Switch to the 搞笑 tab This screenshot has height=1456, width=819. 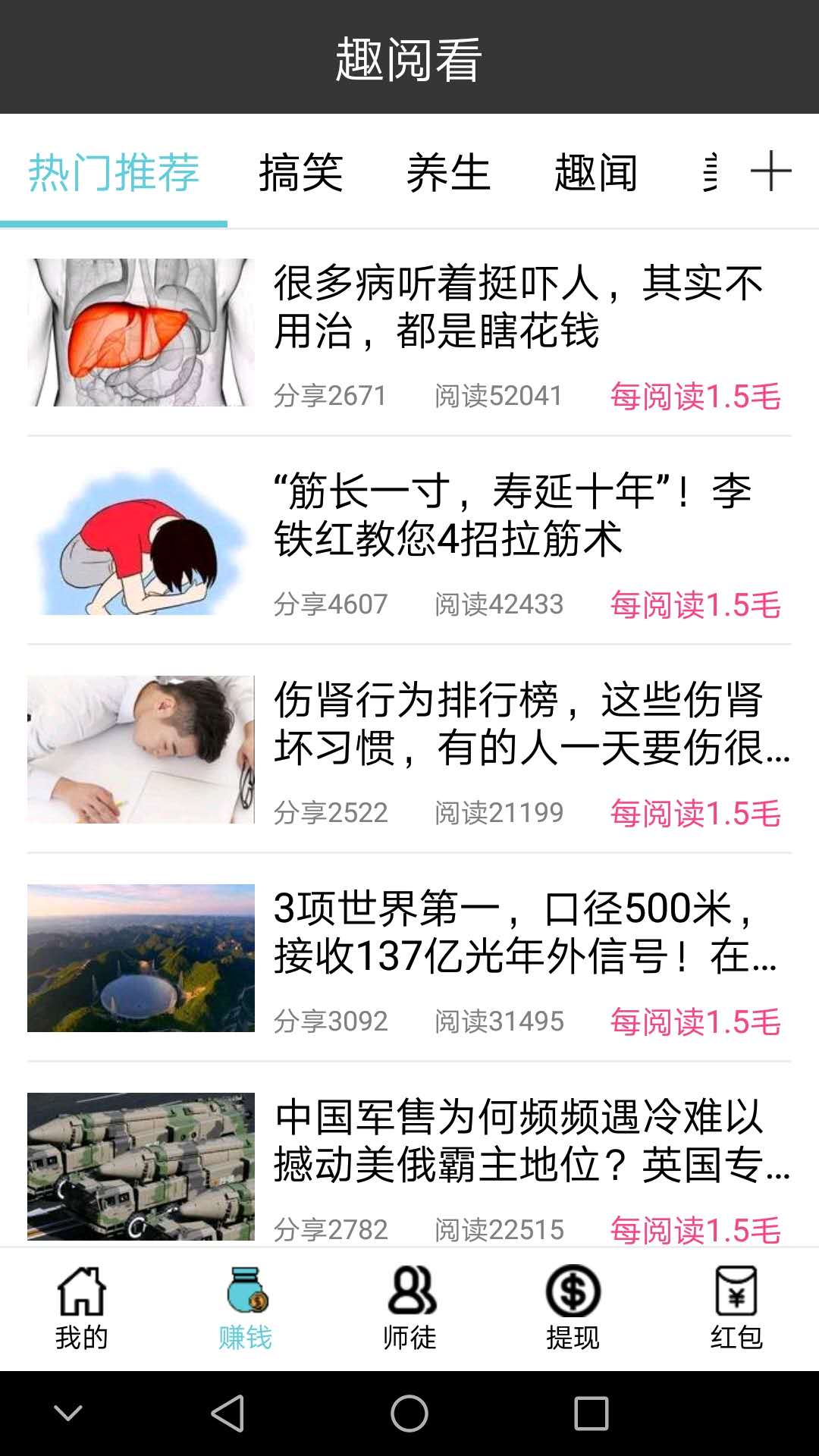tap(303, 173)
